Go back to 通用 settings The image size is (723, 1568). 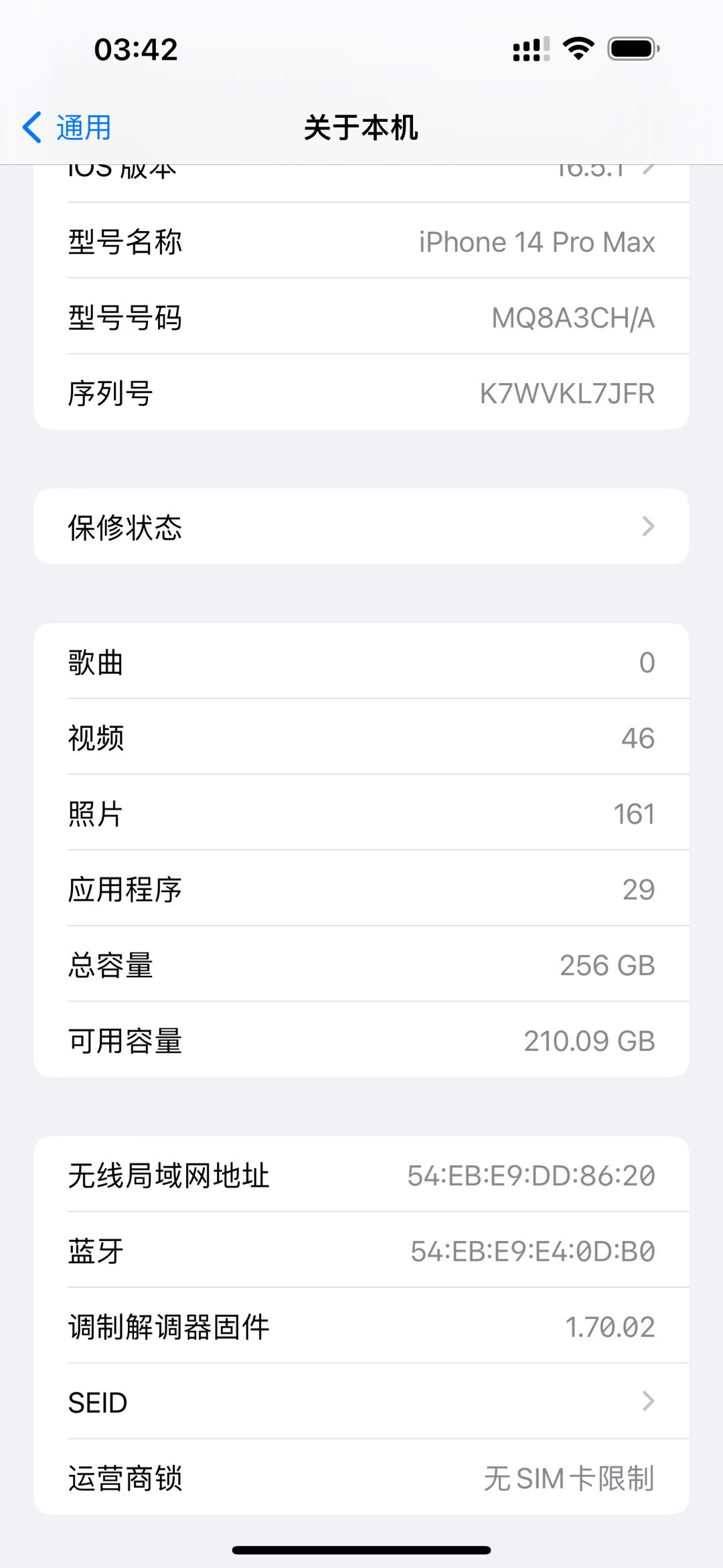pyautogui.click(x=67, y=127)
